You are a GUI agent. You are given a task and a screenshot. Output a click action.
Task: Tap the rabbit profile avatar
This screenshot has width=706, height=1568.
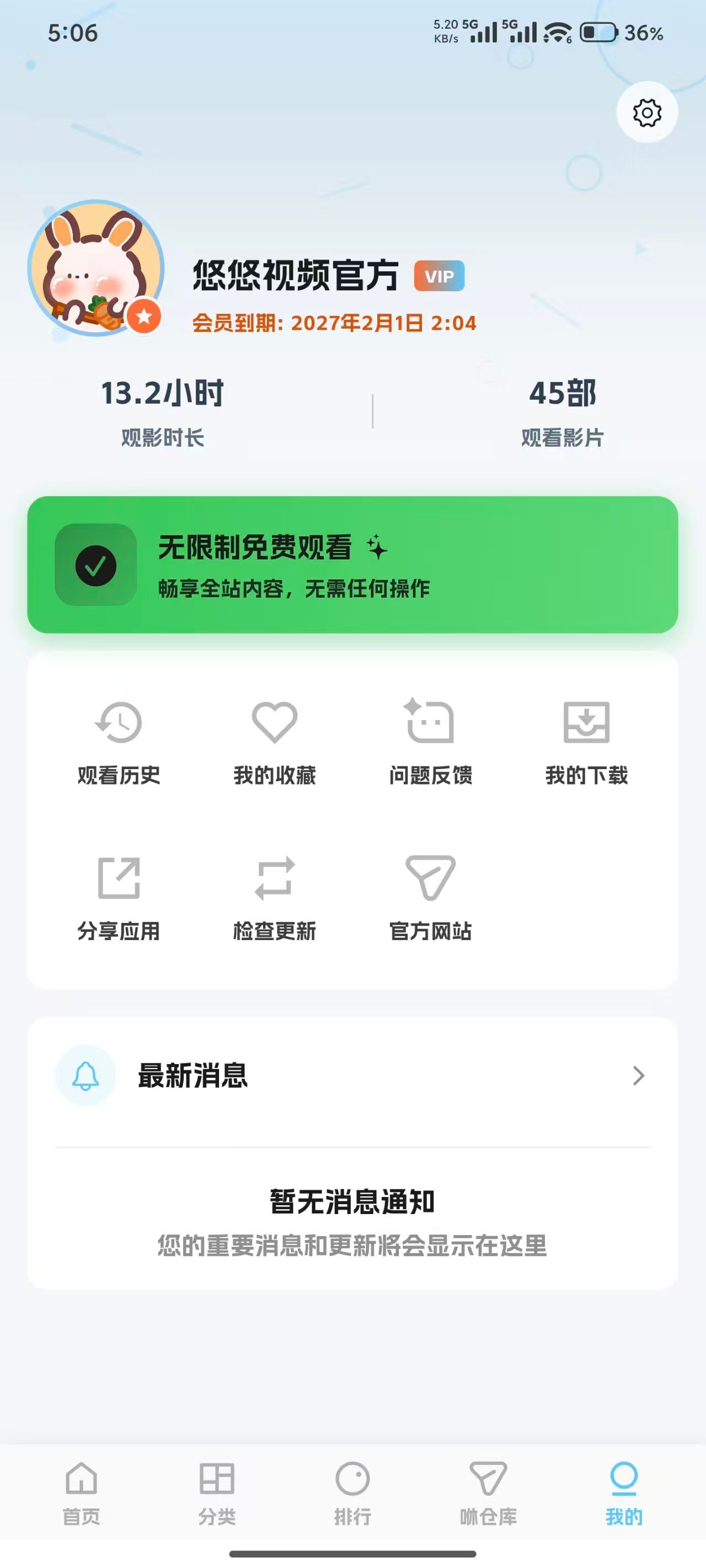[95, 268]
